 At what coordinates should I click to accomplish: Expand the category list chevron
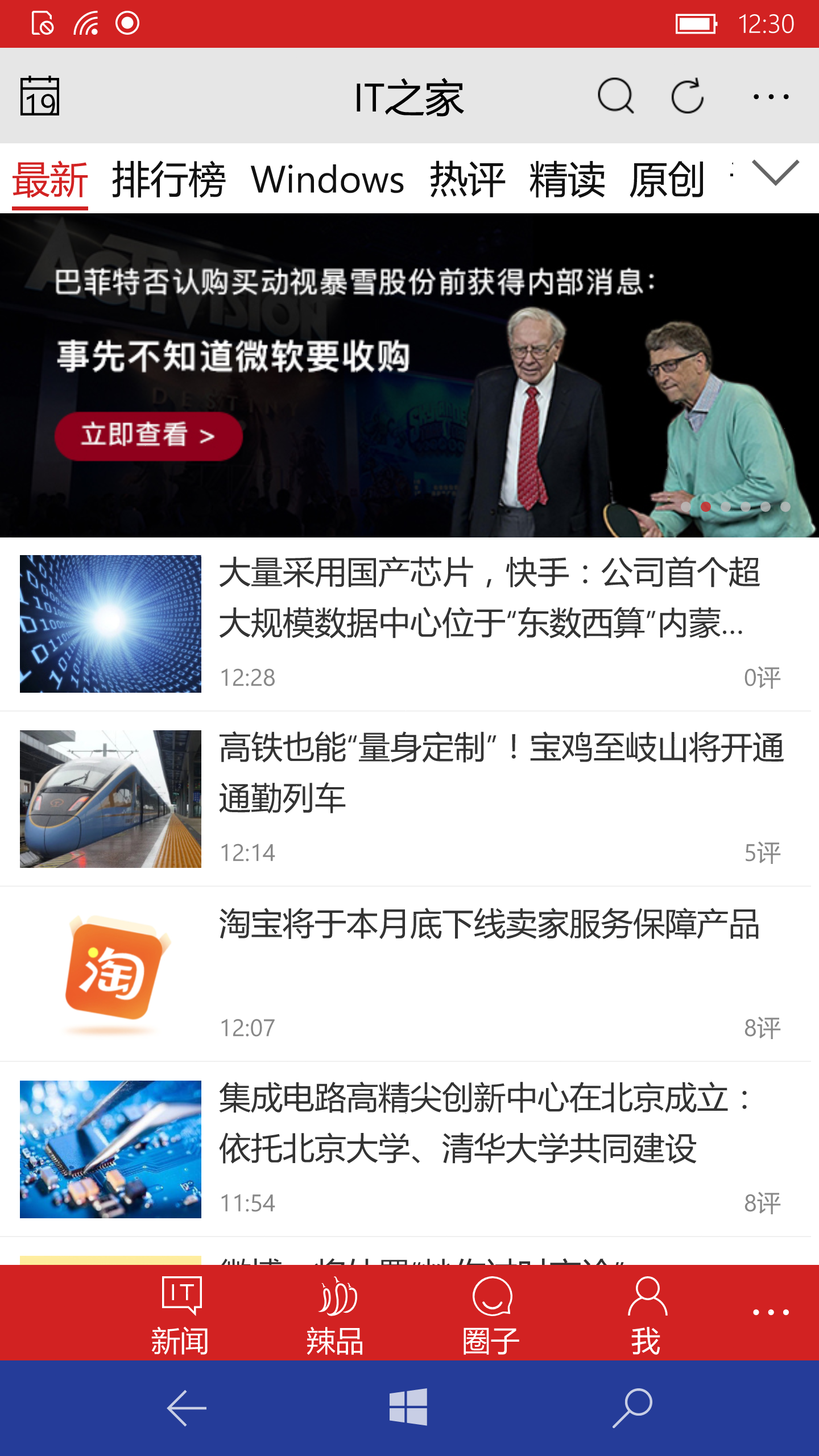[775, 173]
